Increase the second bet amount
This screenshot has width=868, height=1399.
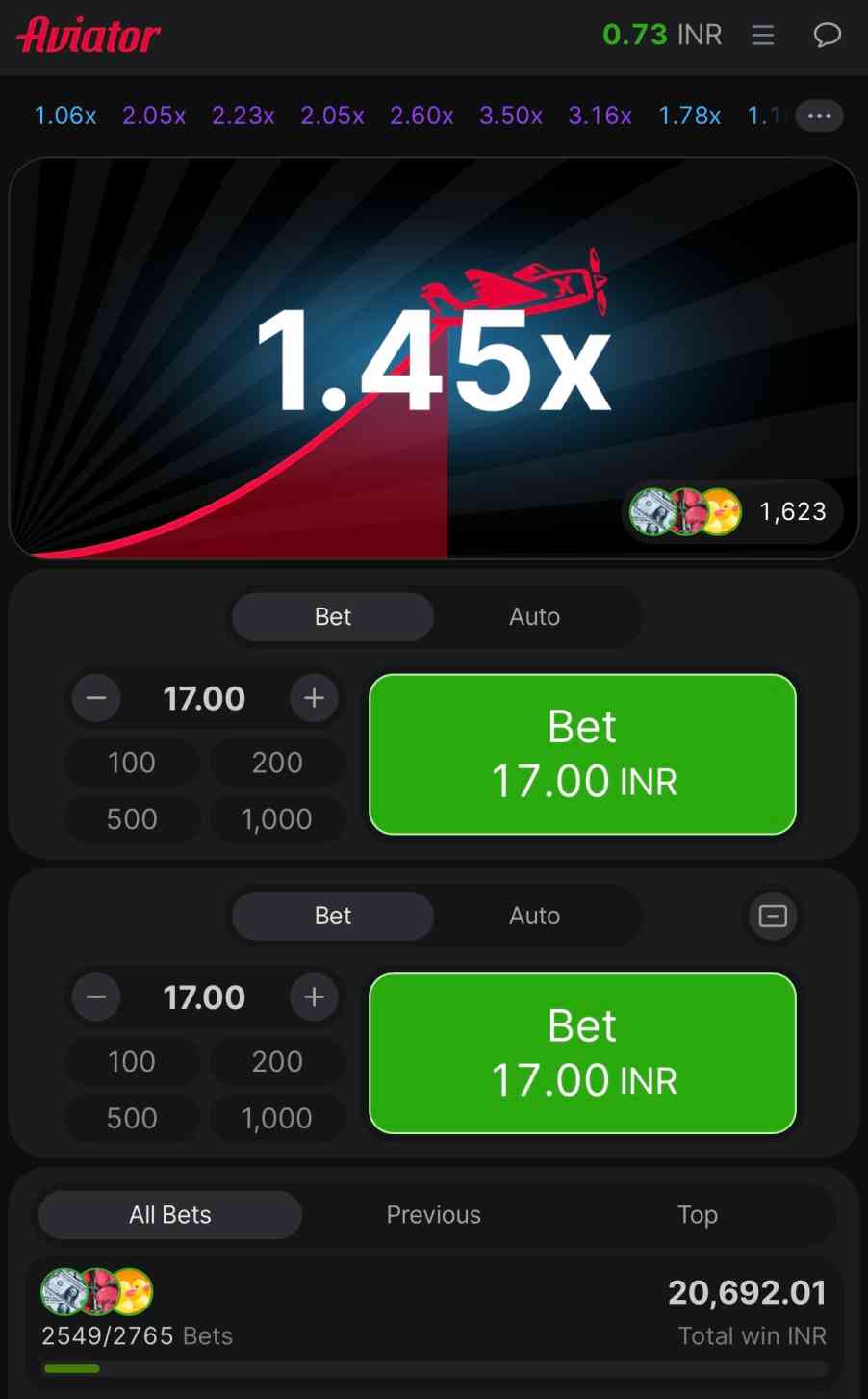[x=314, y=997]
